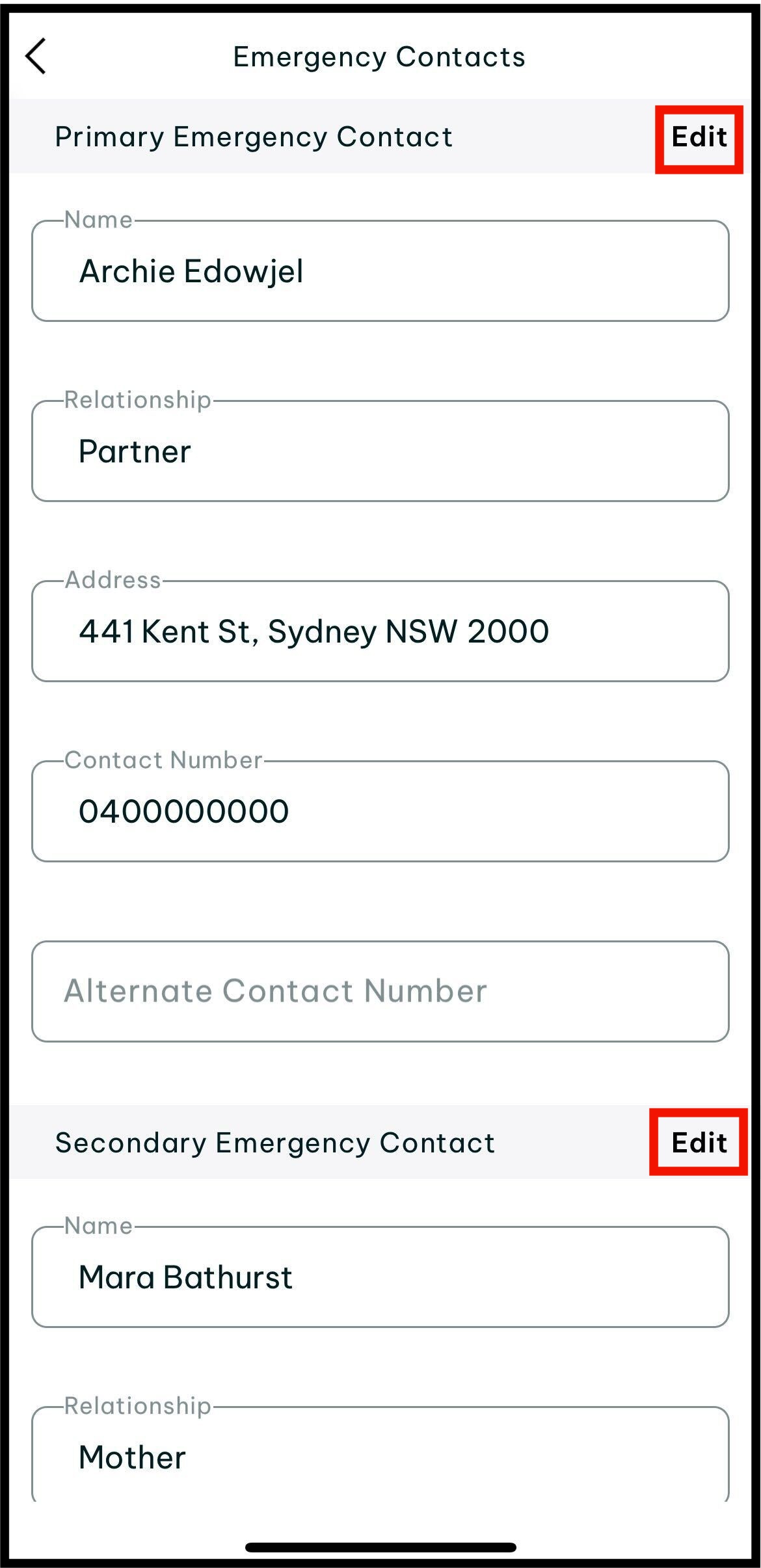Edit the Primary Emergency Contact

(699, 137)
